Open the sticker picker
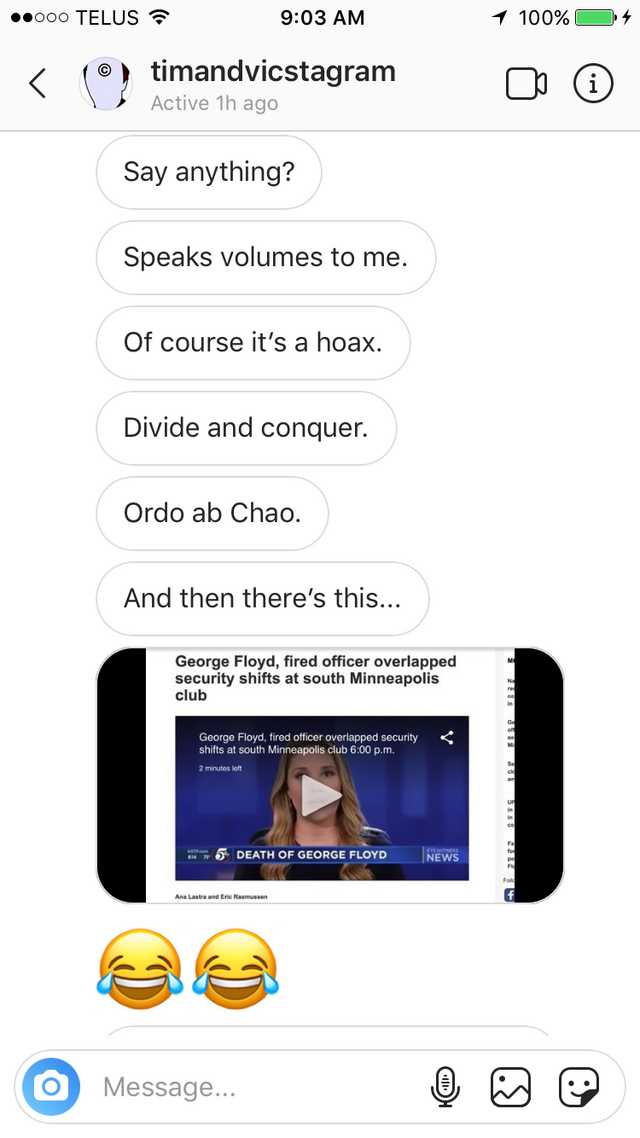This screenshot has height=1138, width=640. coord(578,1087)
